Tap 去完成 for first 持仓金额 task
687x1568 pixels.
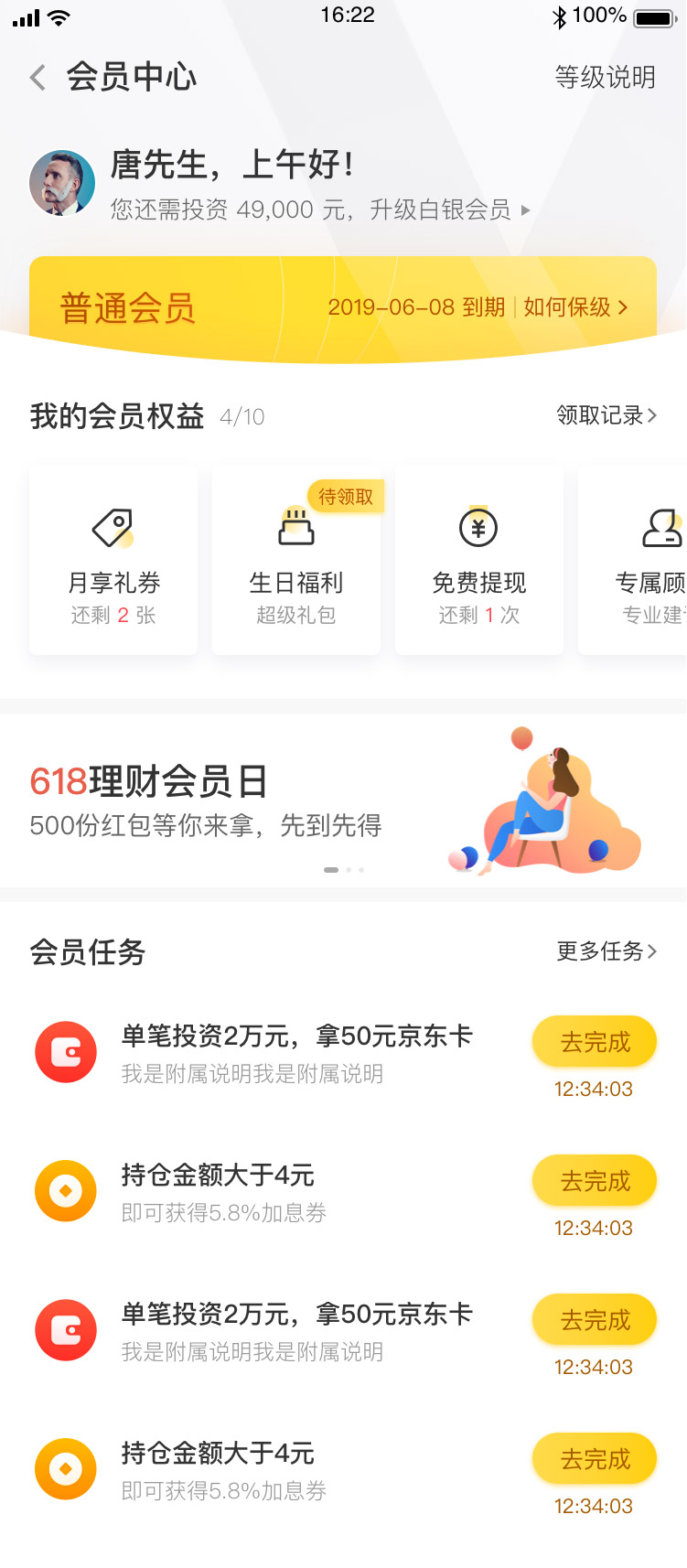pyautogui.click(x=595, y=1180)
